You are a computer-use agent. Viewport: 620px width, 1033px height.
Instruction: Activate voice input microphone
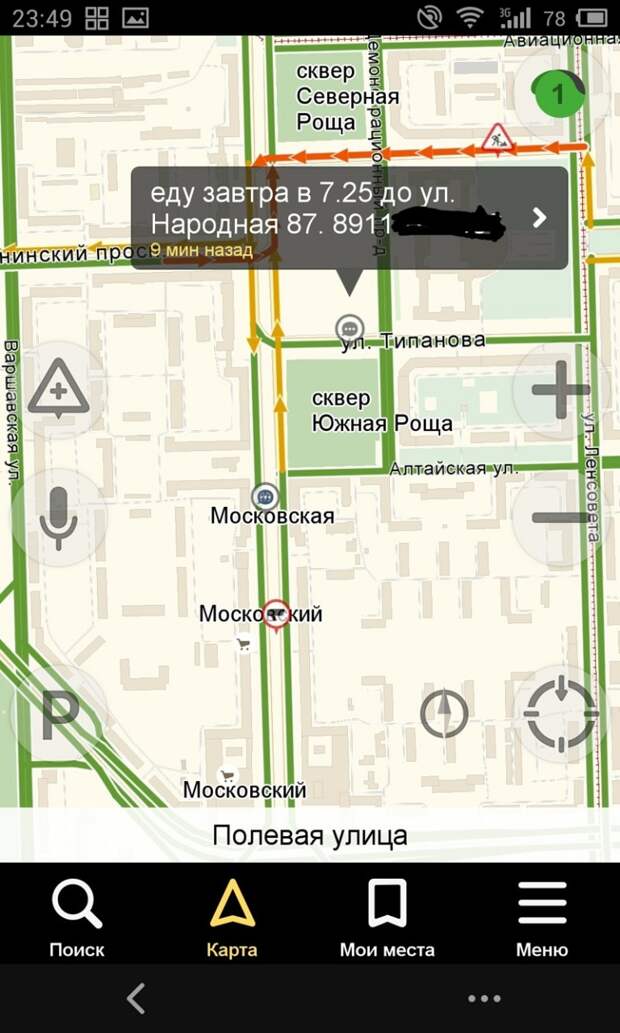[x=58, y=517]
